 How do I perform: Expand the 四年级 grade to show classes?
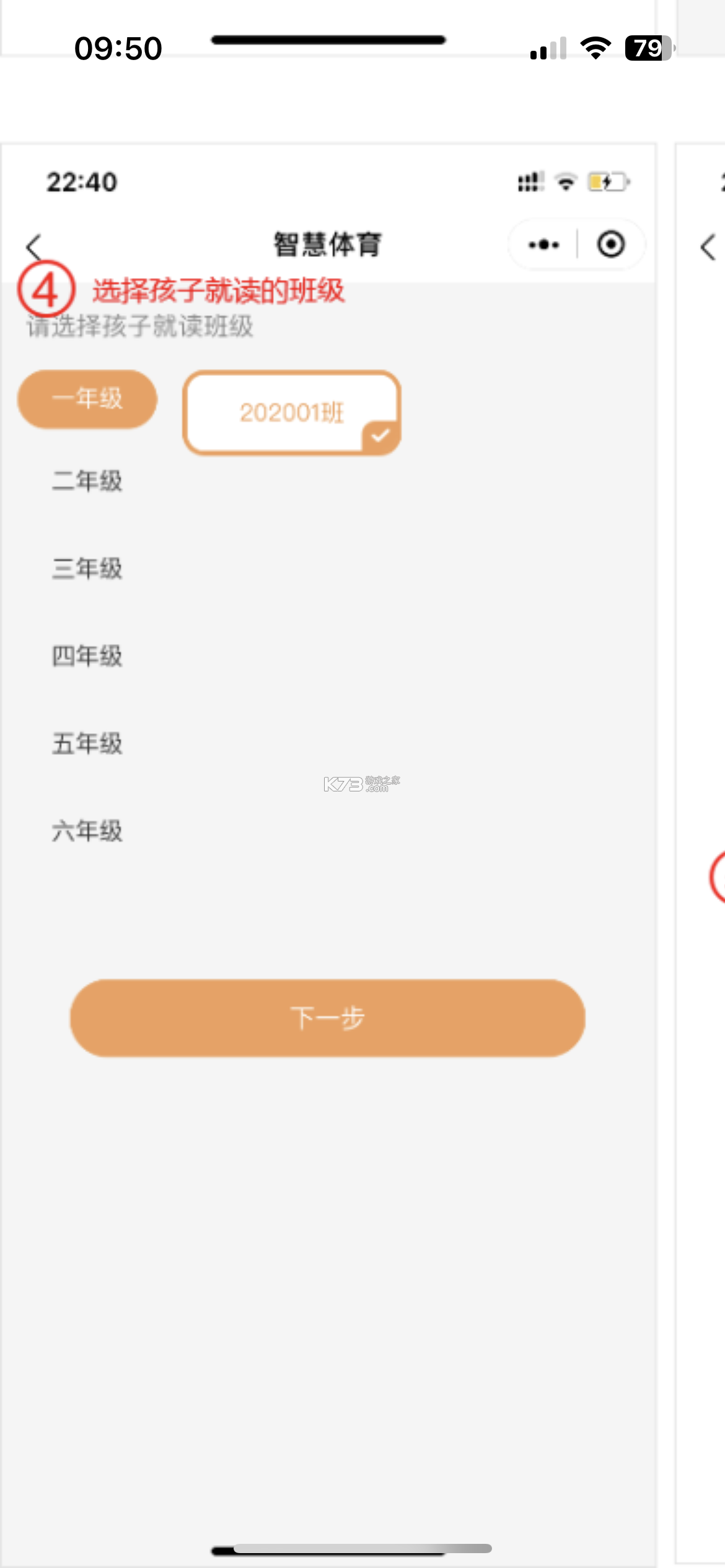coord(87,655)
